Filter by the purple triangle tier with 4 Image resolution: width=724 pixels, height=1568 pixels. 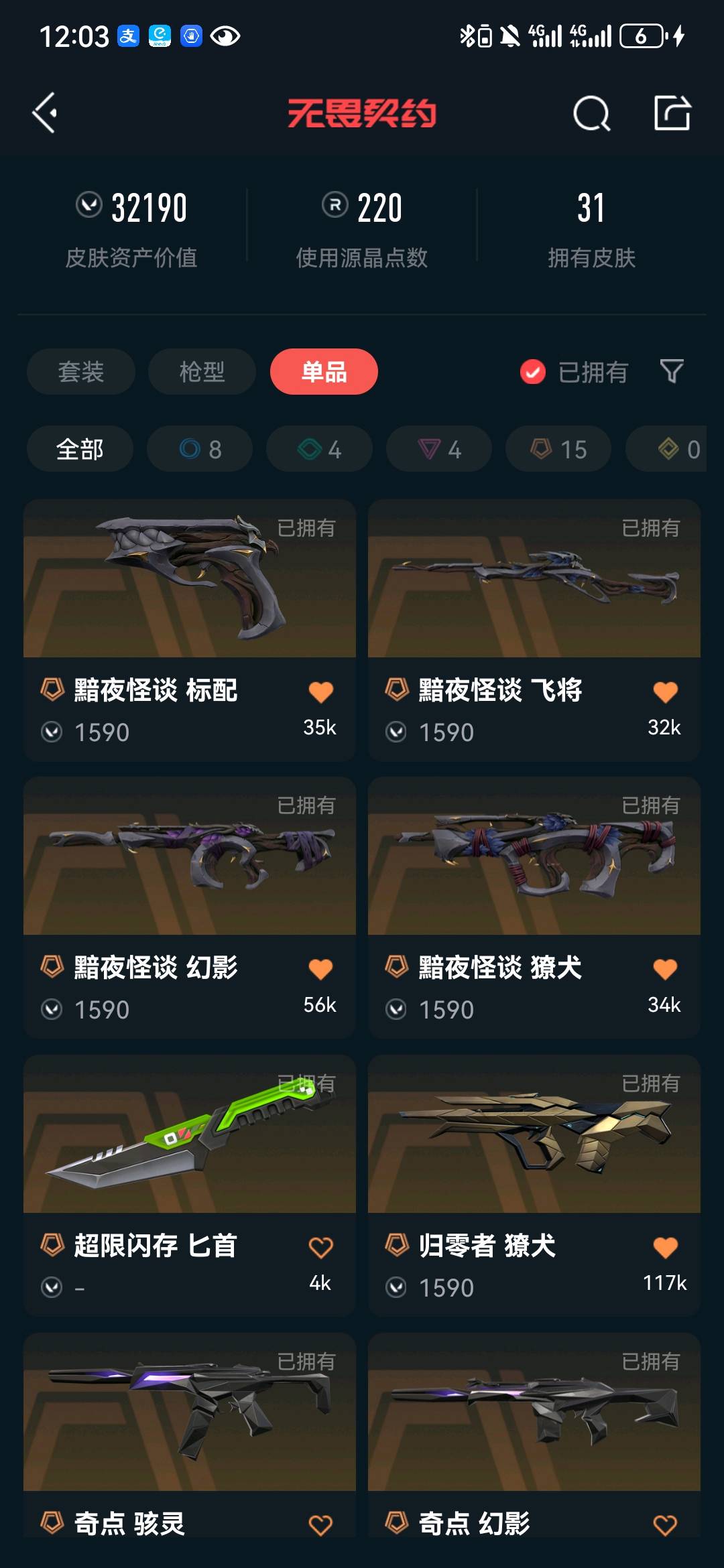[x=439, y=449]
